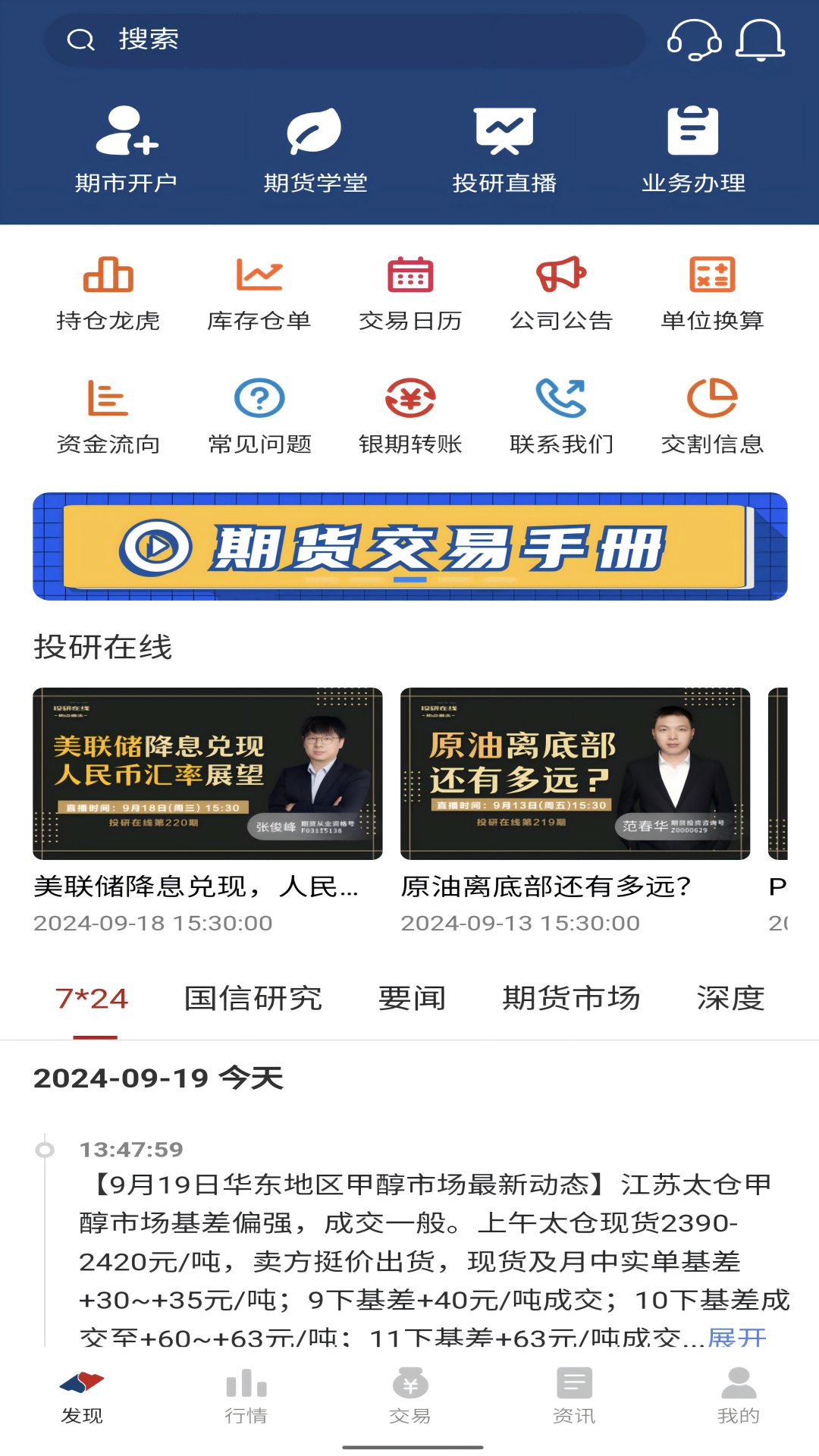Open the 单位换算 unit converter
The width and height of the screenshot is (819, 1456).
[x=714, y=292]
